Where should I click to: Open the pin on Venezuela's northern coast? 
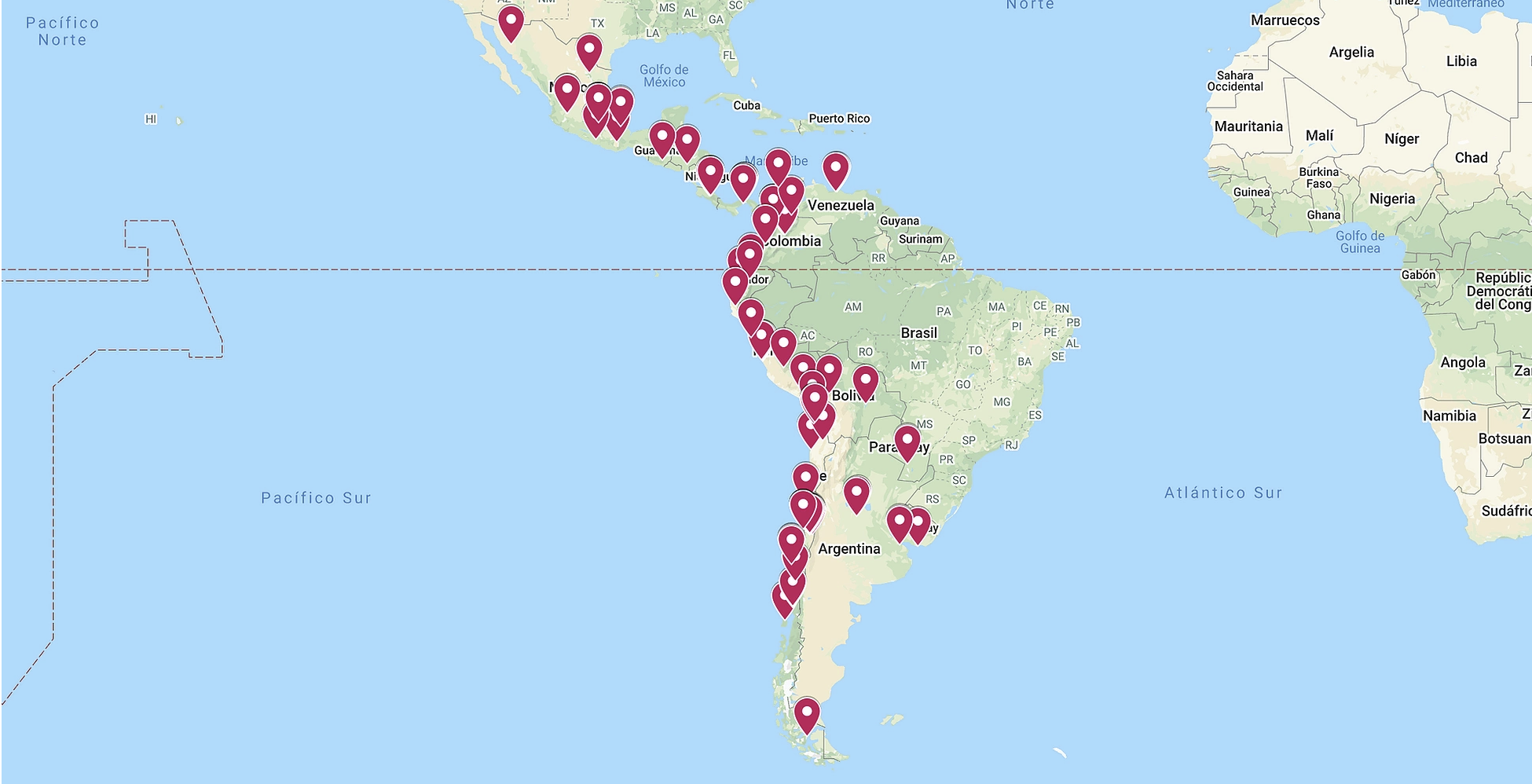tap(835, 169)
